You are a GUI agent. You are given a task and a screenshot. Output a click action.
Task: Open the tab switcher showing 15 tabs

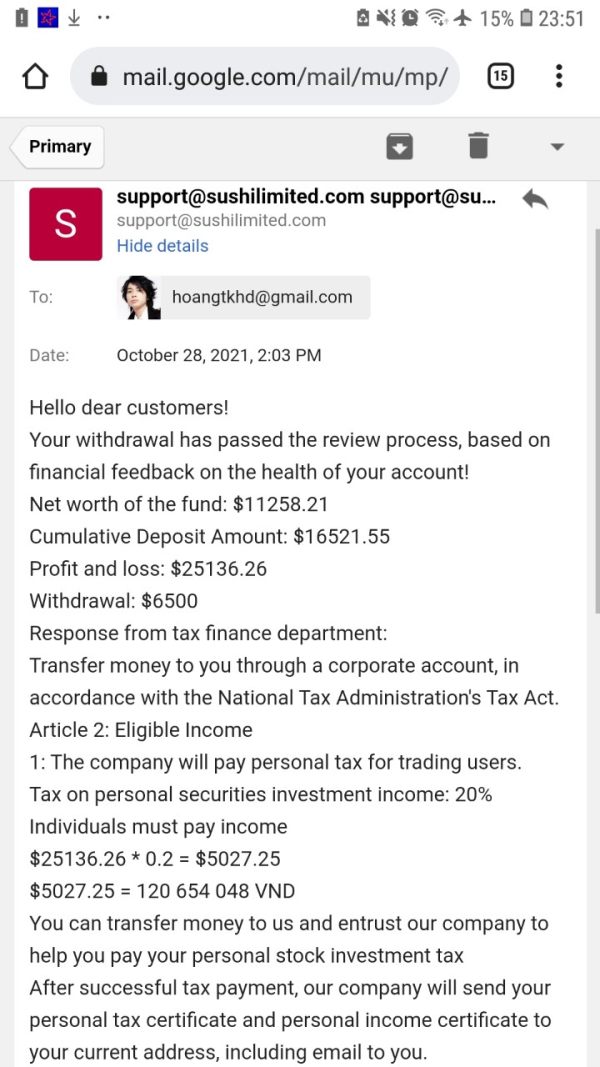coord(501,76)
